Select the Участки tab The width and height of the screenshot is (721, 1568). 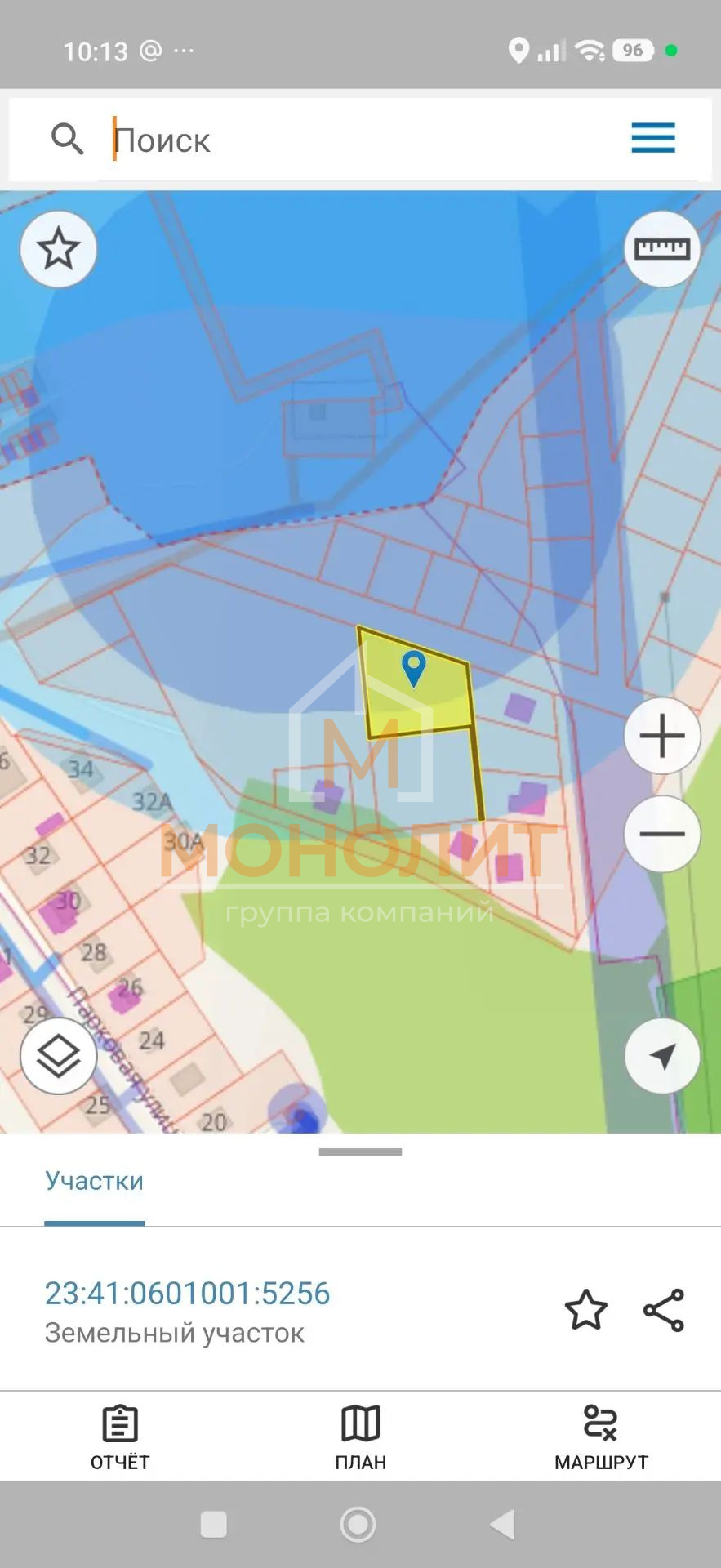tap(95, 1182)
